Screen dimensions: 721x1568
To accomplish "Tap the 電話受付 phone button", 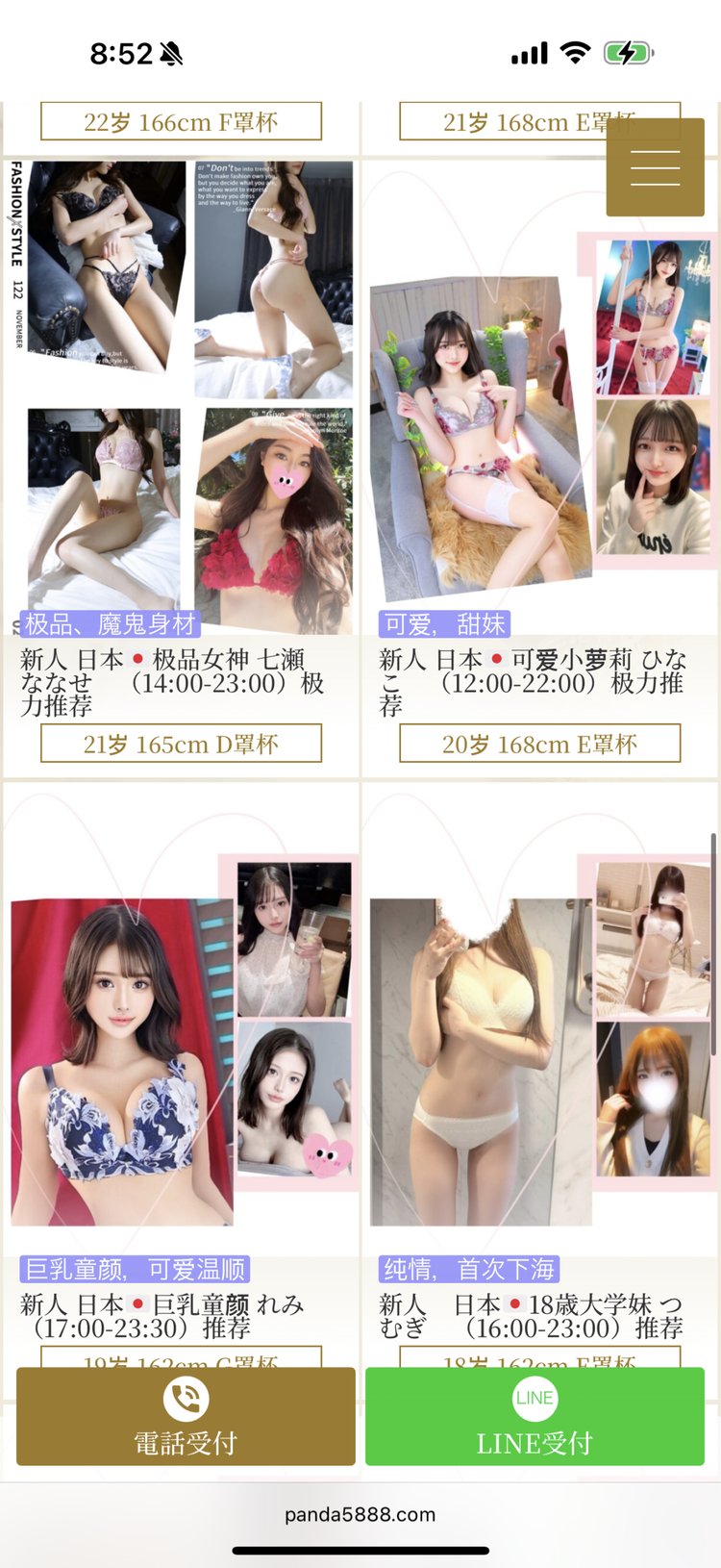I will click(x=186, y=1416).
